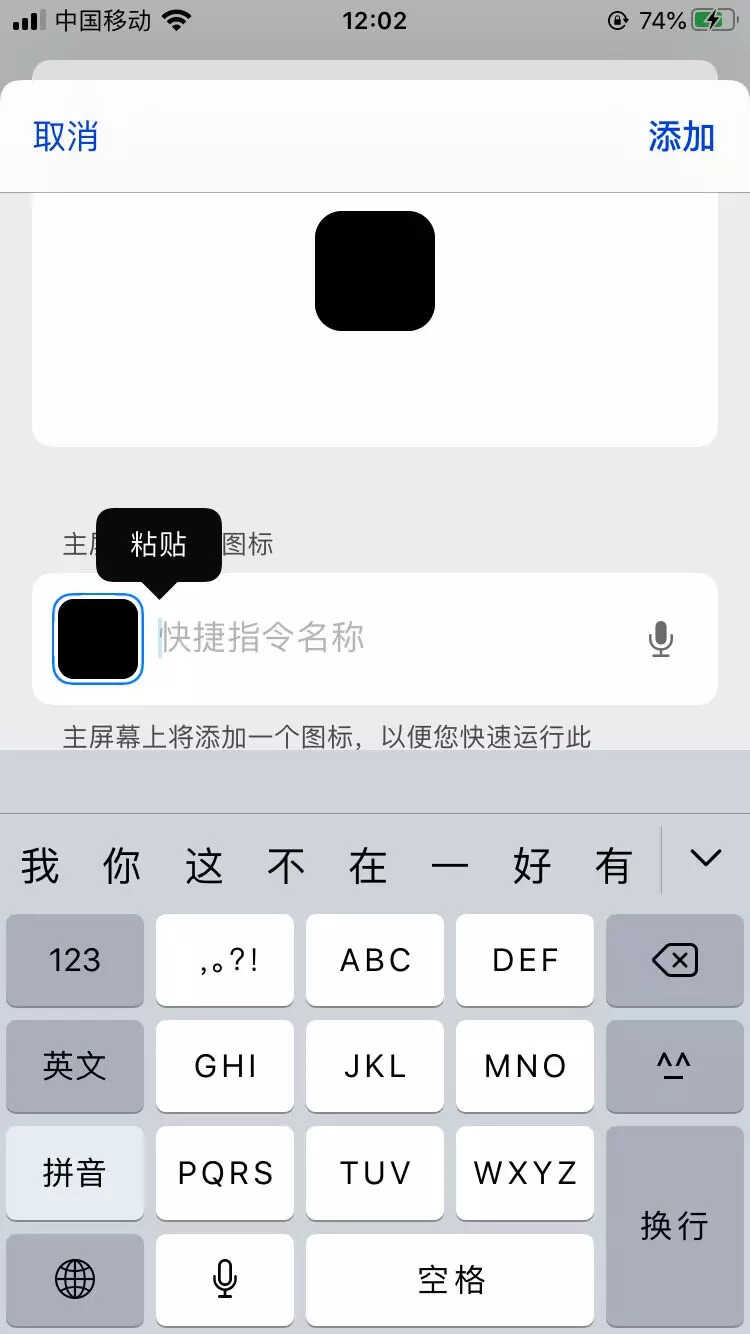Tap the 拼音 key
The image size is (750, 1334).
point(75,1173)
